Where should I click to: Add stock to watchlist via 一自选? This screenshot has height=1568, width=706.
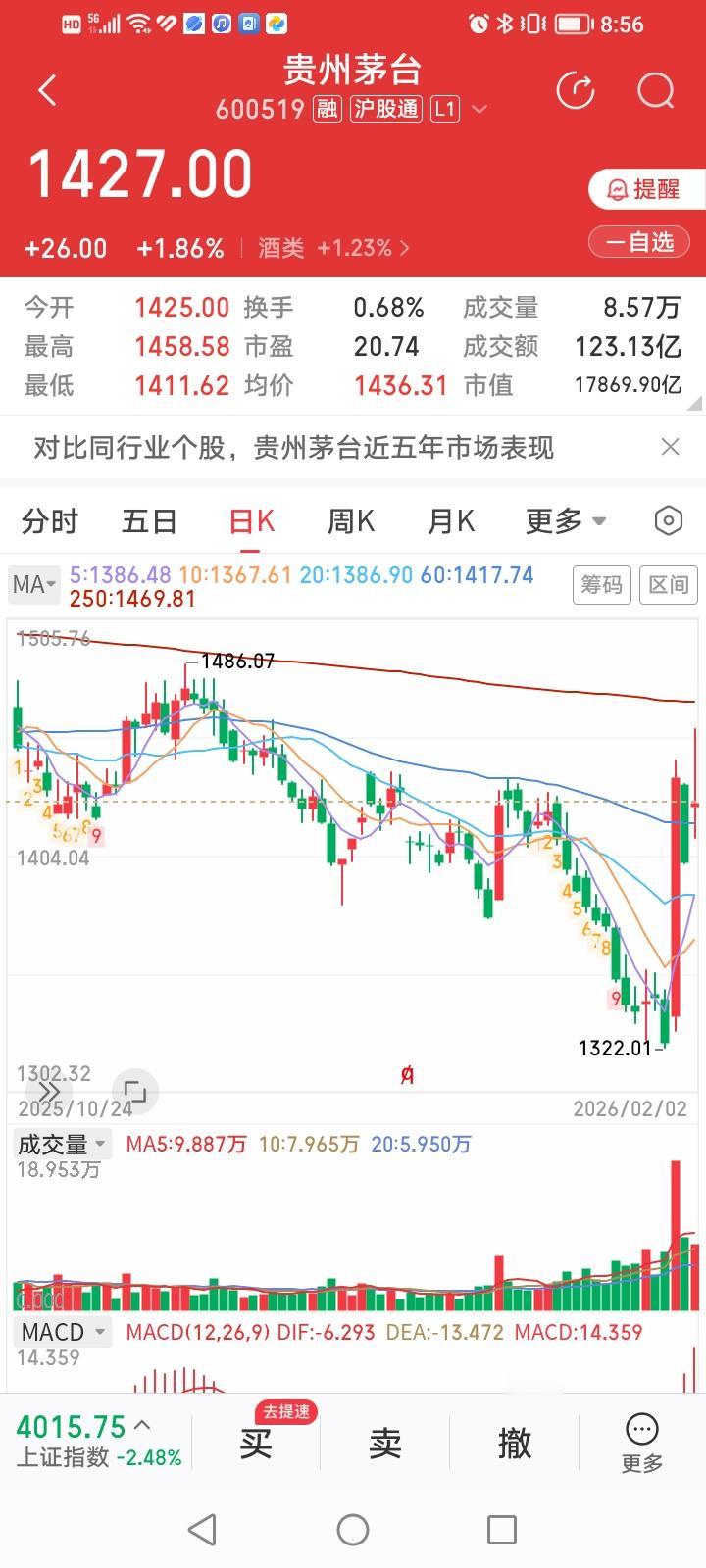pyautogui.click(x=638, y=241)
